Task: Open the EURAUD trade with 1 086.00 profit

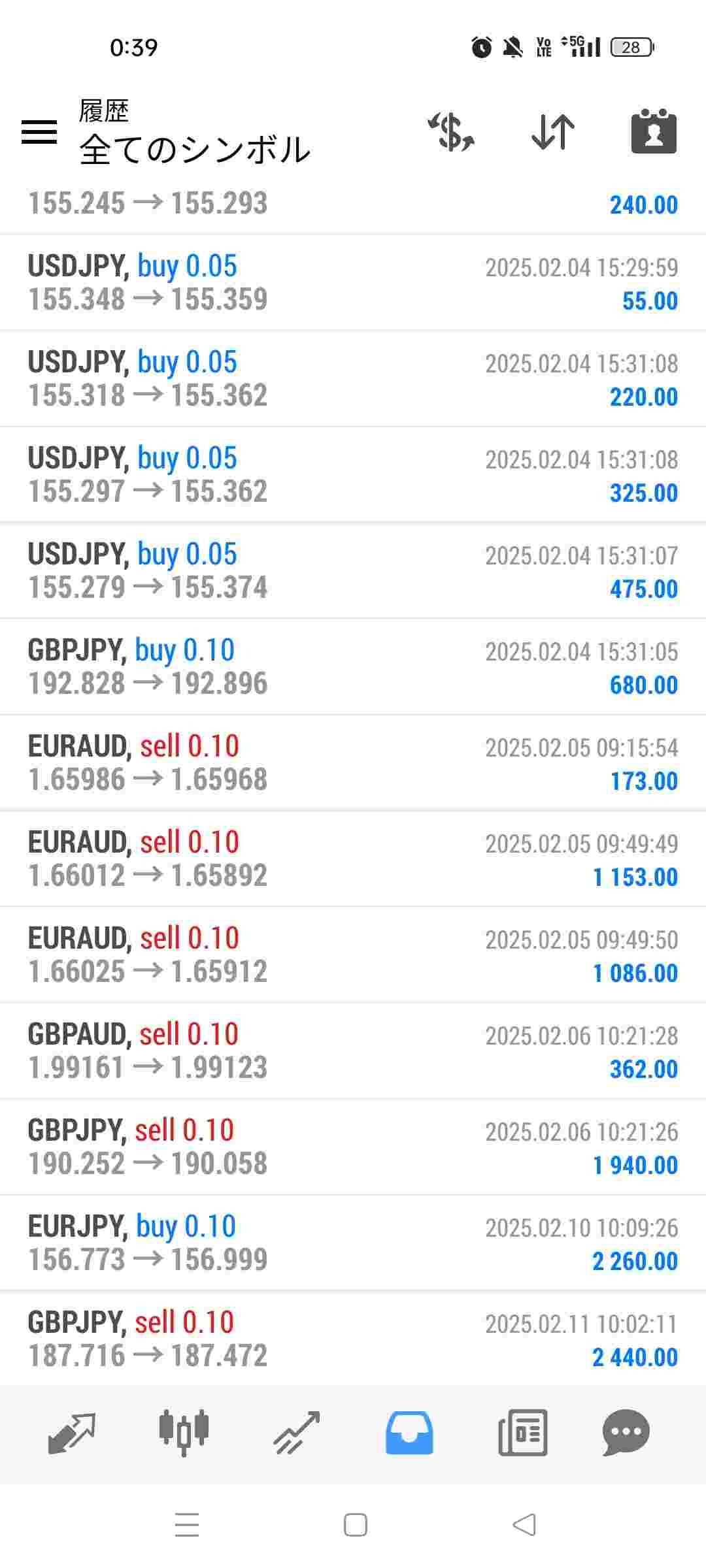Action: click(353, 955)
